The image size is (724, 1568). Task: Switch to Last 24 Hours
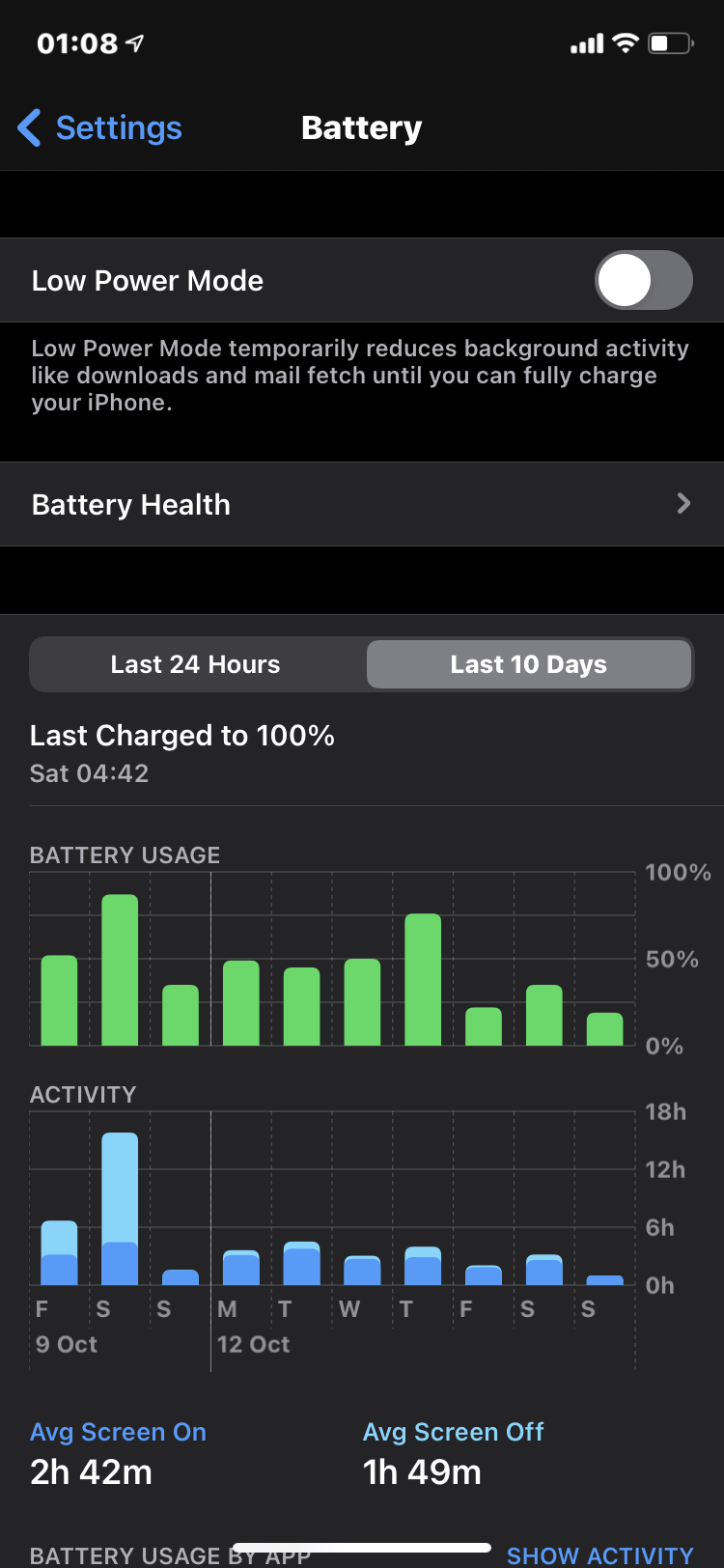point(196,665)
